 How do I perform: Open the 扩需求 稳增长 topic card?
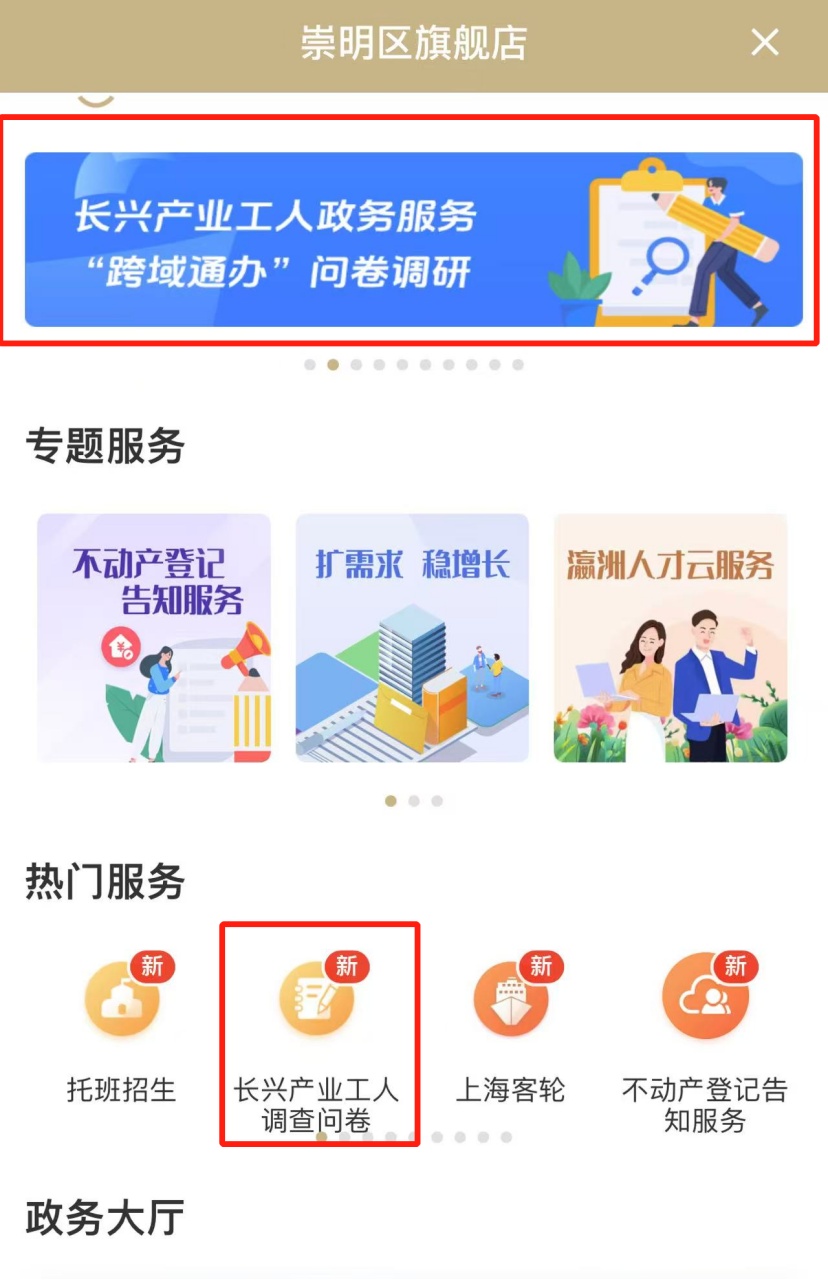(x=412, y=638)
